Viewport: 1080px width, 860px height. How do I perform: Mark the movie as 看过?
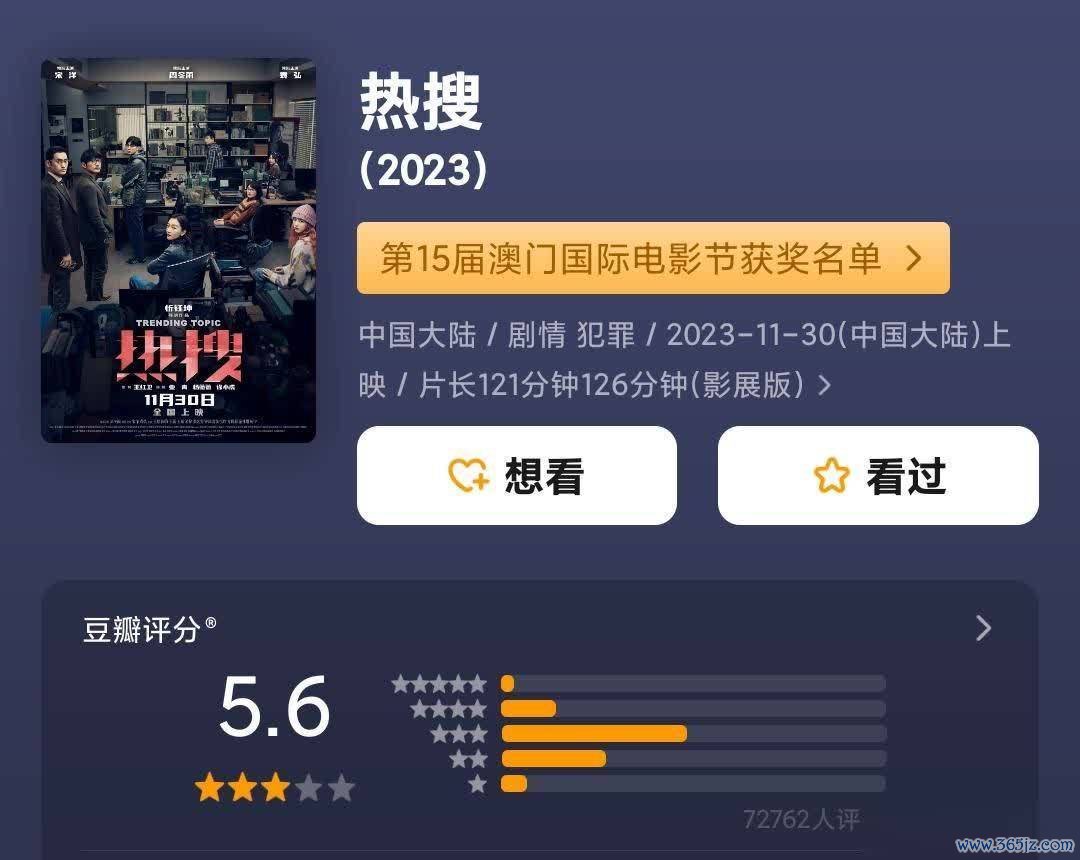878,476
